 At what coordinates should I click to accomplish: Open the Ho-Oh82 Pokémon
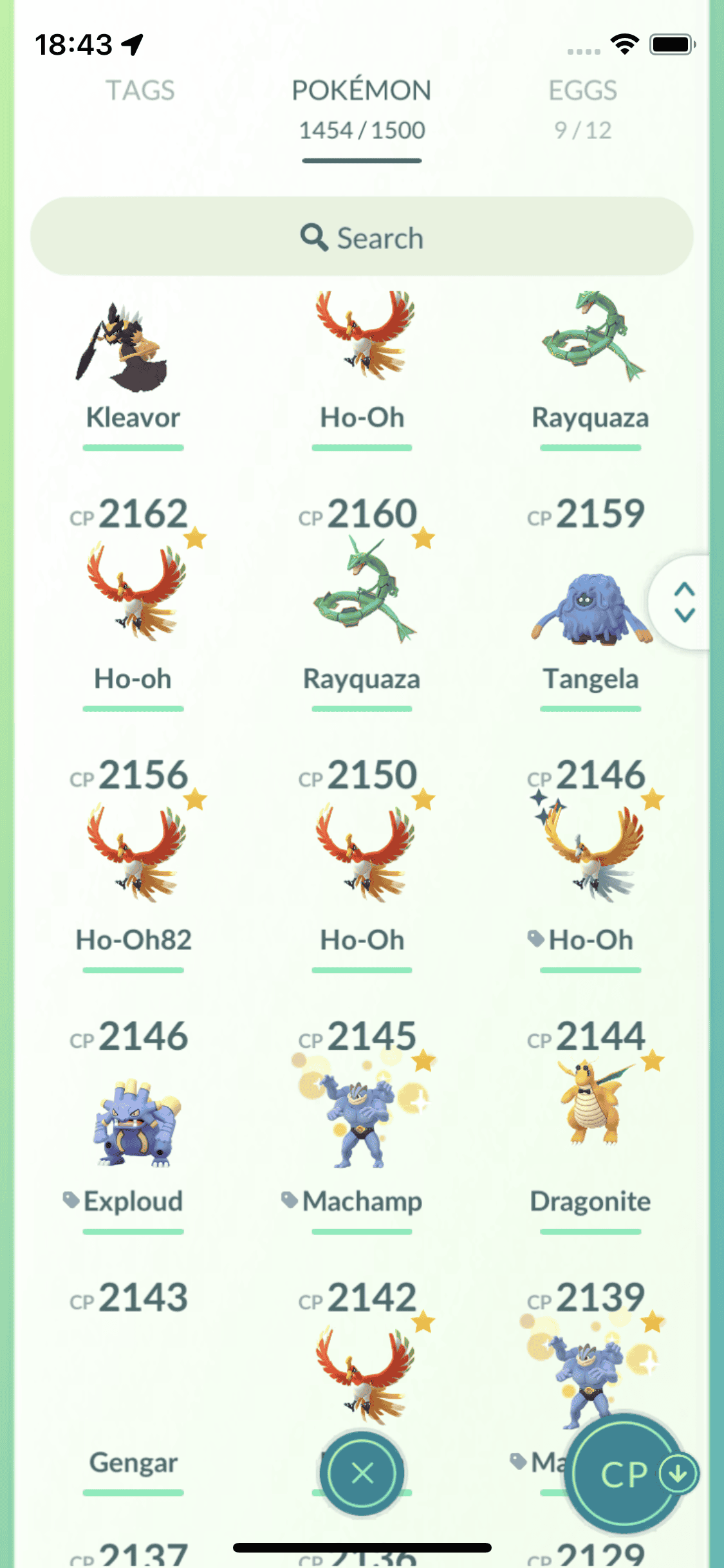pos(133,856)
